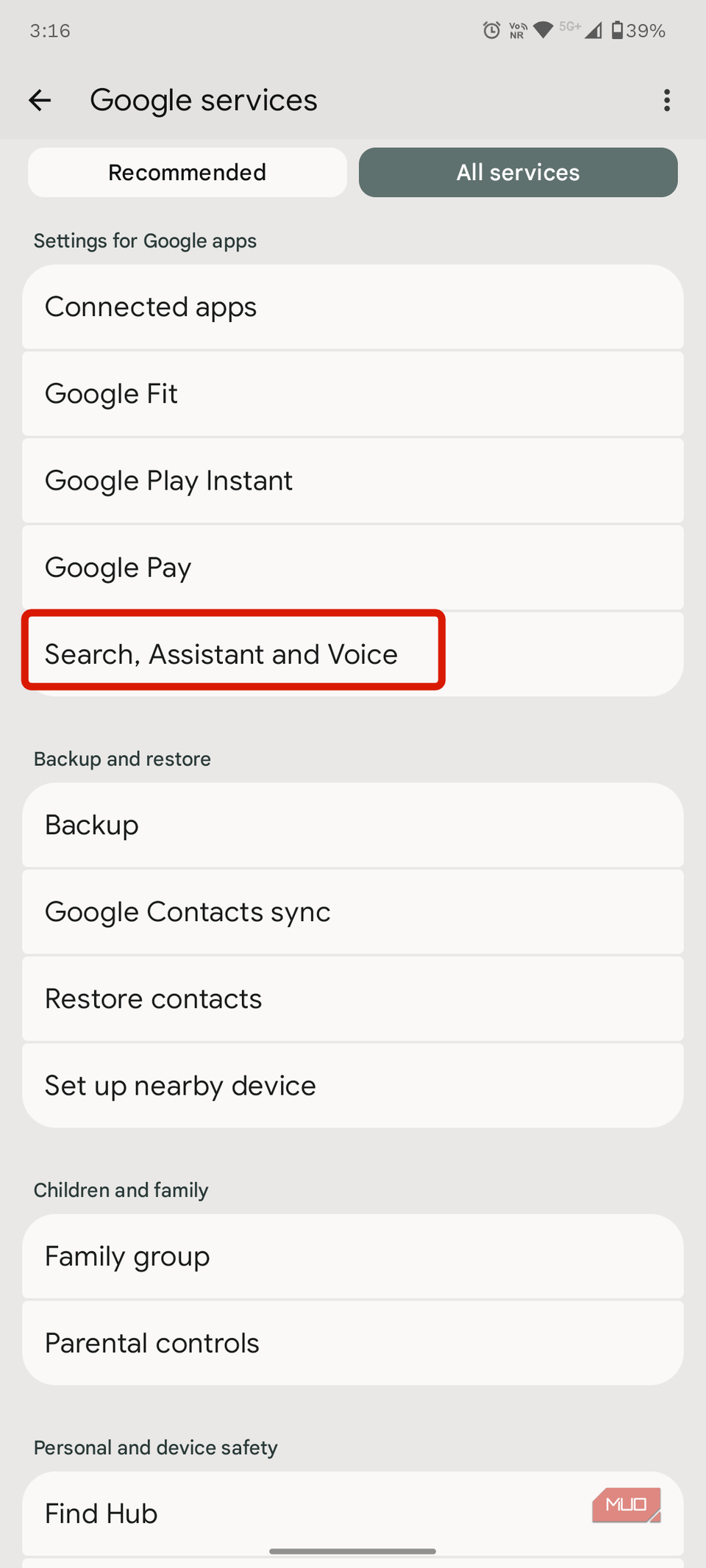Open Search, Assistant and Voice settings

221,654
